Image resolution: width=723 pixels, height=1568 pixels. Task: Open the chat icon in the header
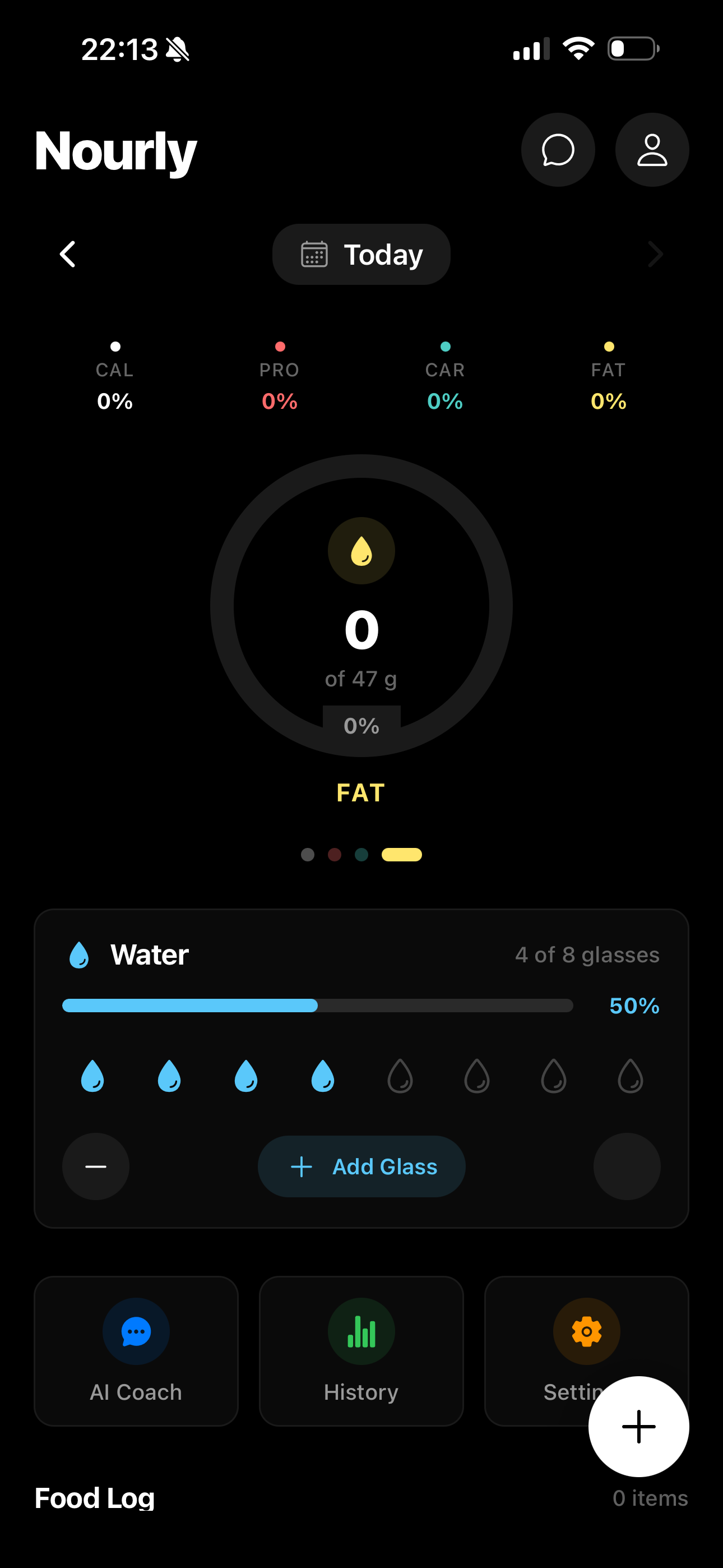click(x=558, y=149)
